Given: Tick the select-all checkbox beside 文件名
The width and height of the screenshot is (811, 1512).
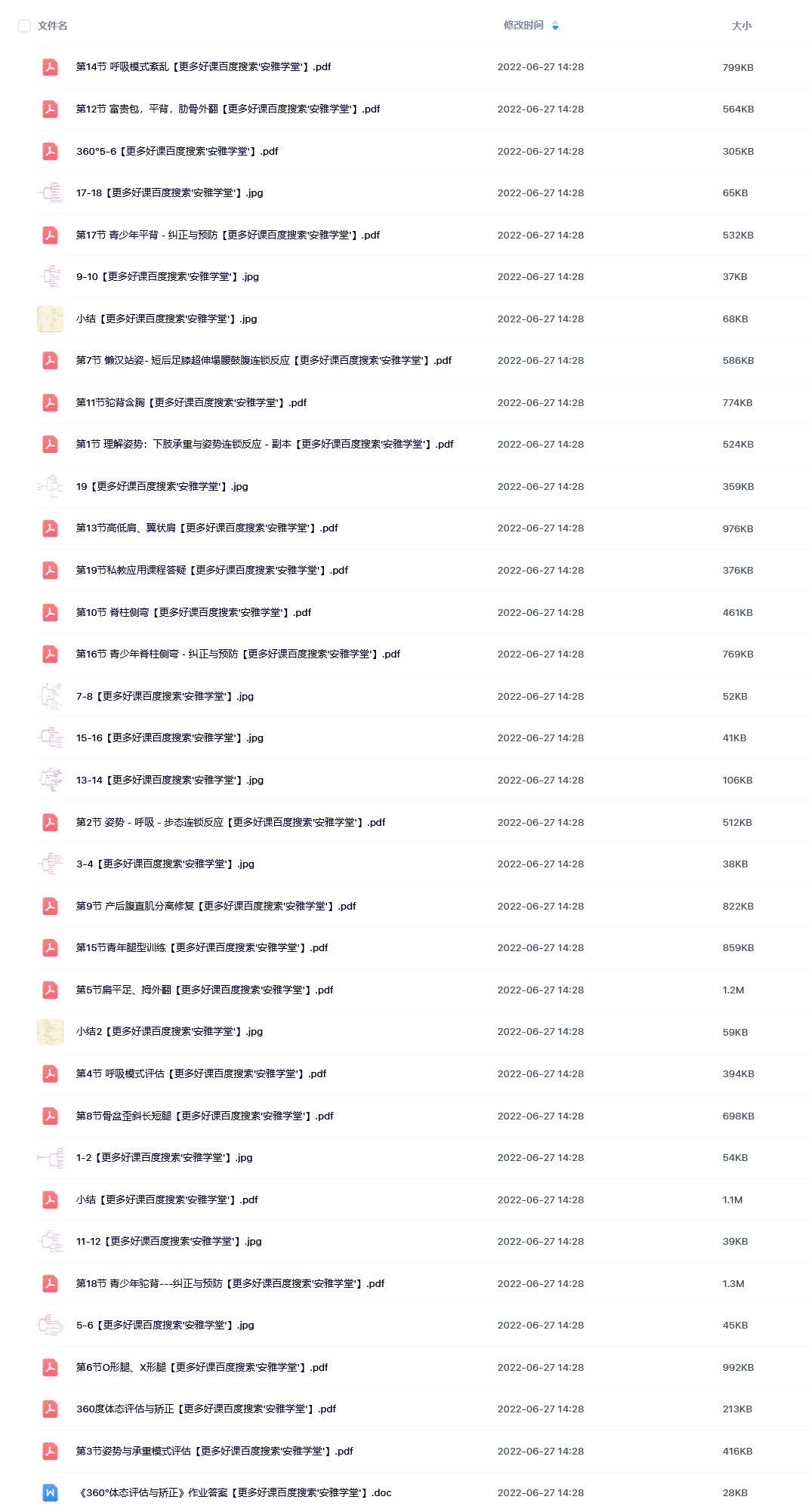Looking at the screenshot, I should [x=24, y=26].
